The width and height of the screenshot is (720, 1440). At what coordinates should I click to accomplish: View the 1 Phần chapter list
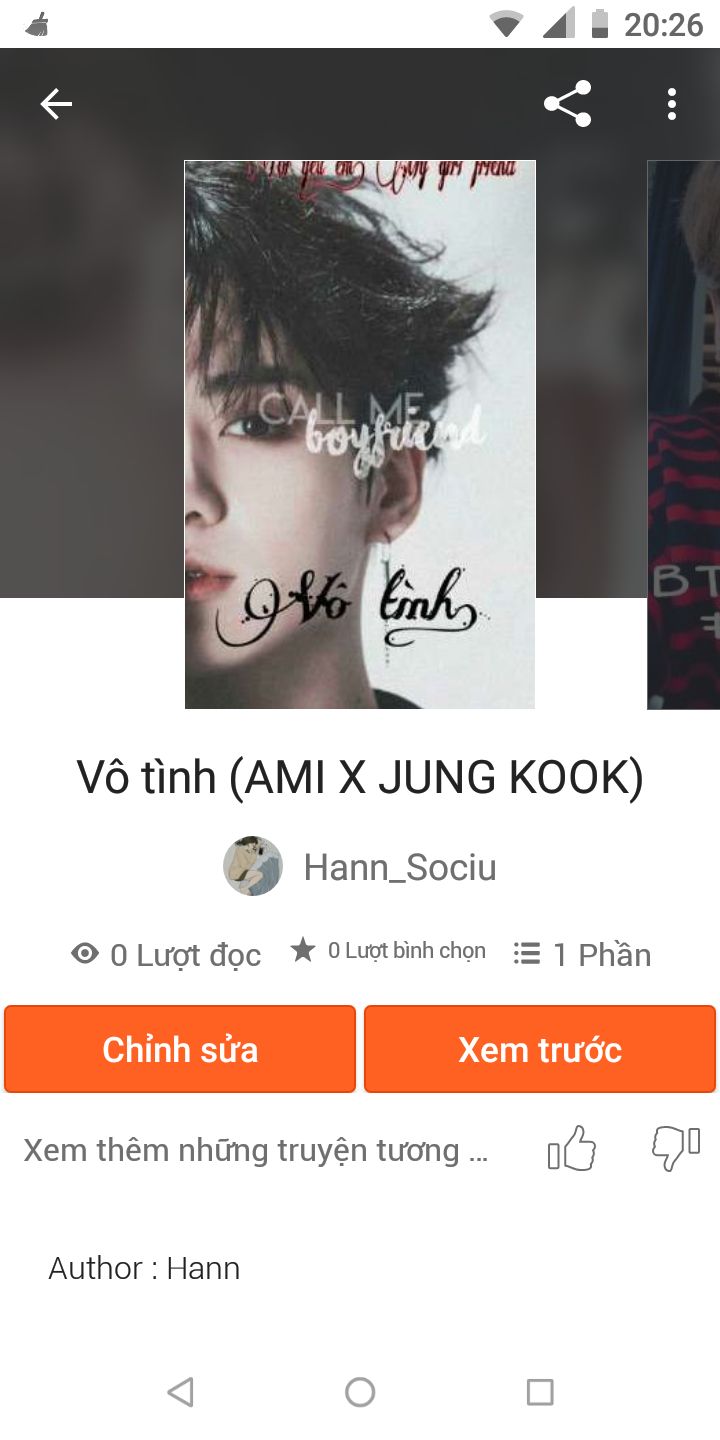(x=582, y=955)
